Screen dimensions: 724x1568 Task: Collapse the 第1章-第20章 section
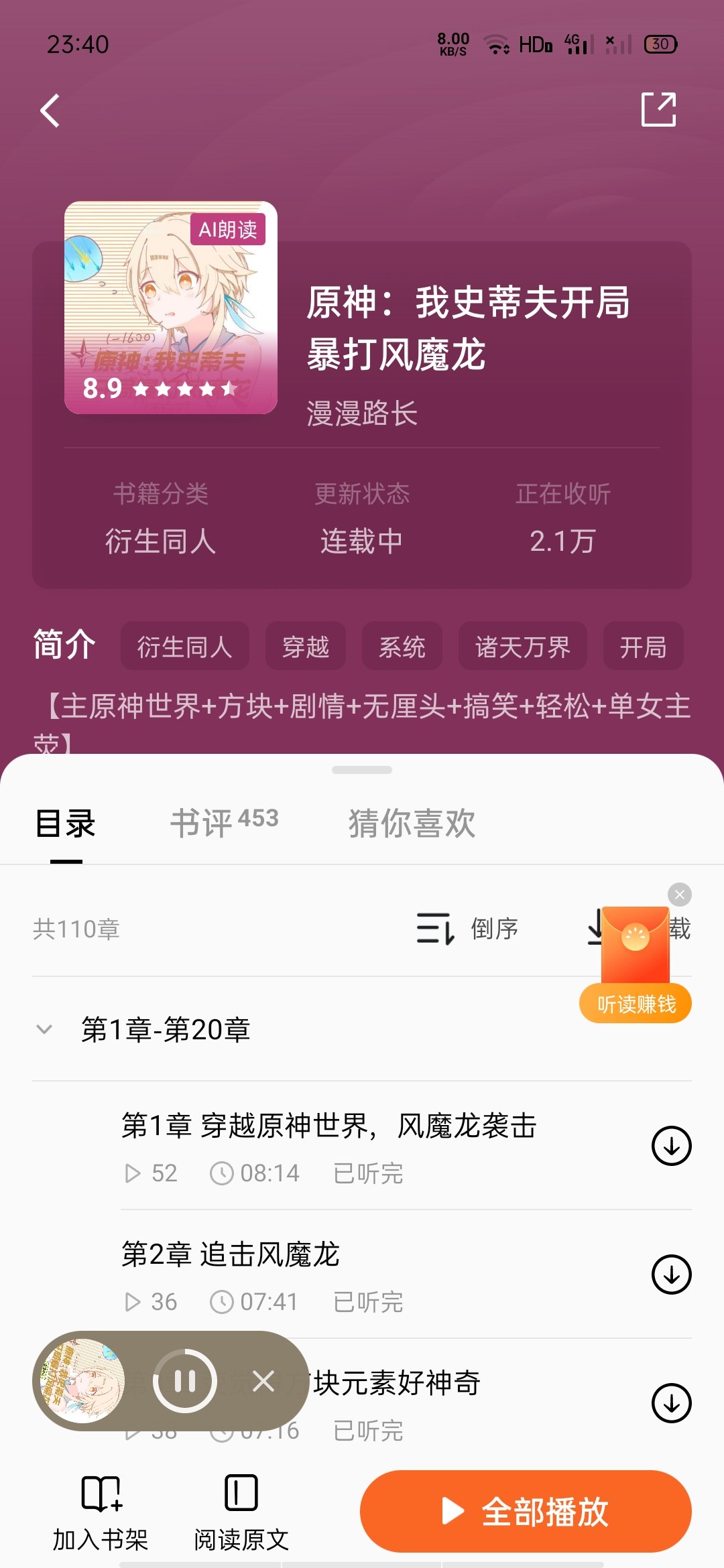(44, 1029)
